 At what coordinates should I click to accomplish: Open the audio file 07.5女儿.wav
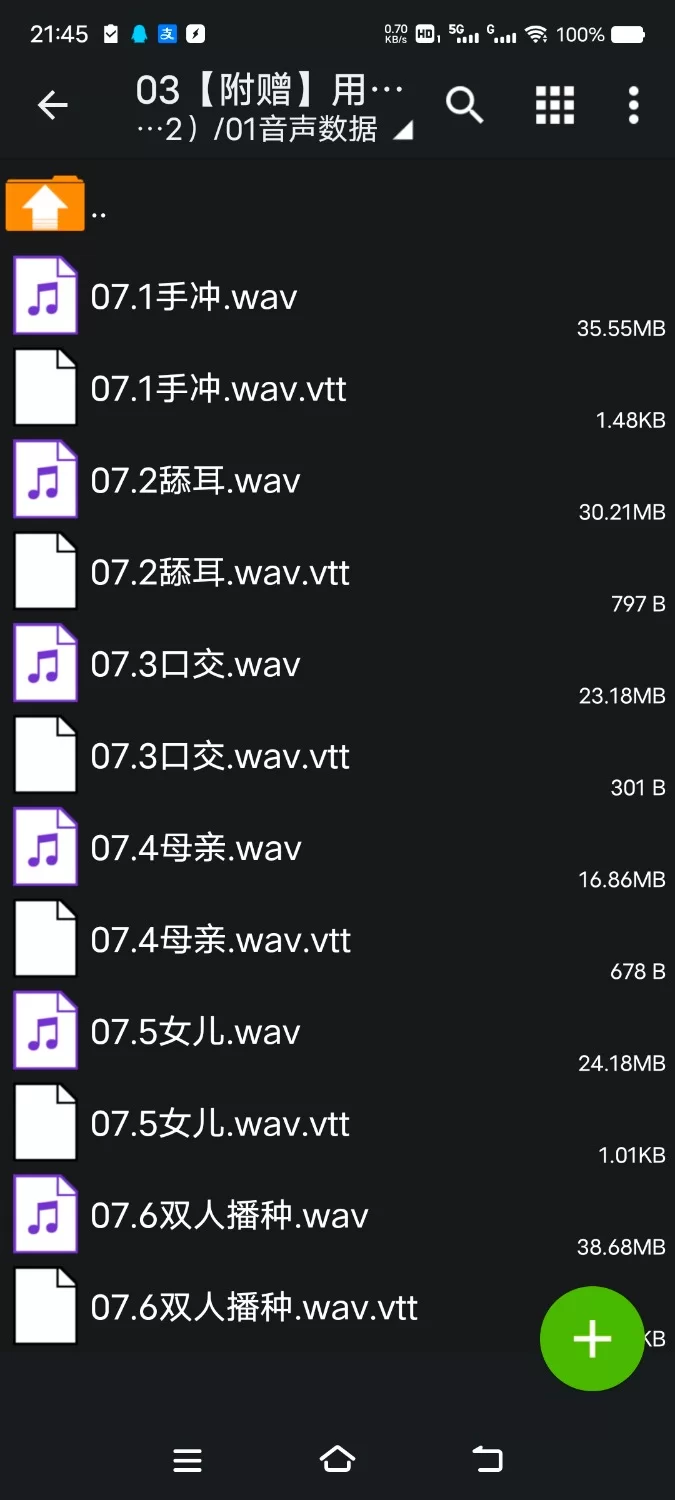pos(195,1033)
